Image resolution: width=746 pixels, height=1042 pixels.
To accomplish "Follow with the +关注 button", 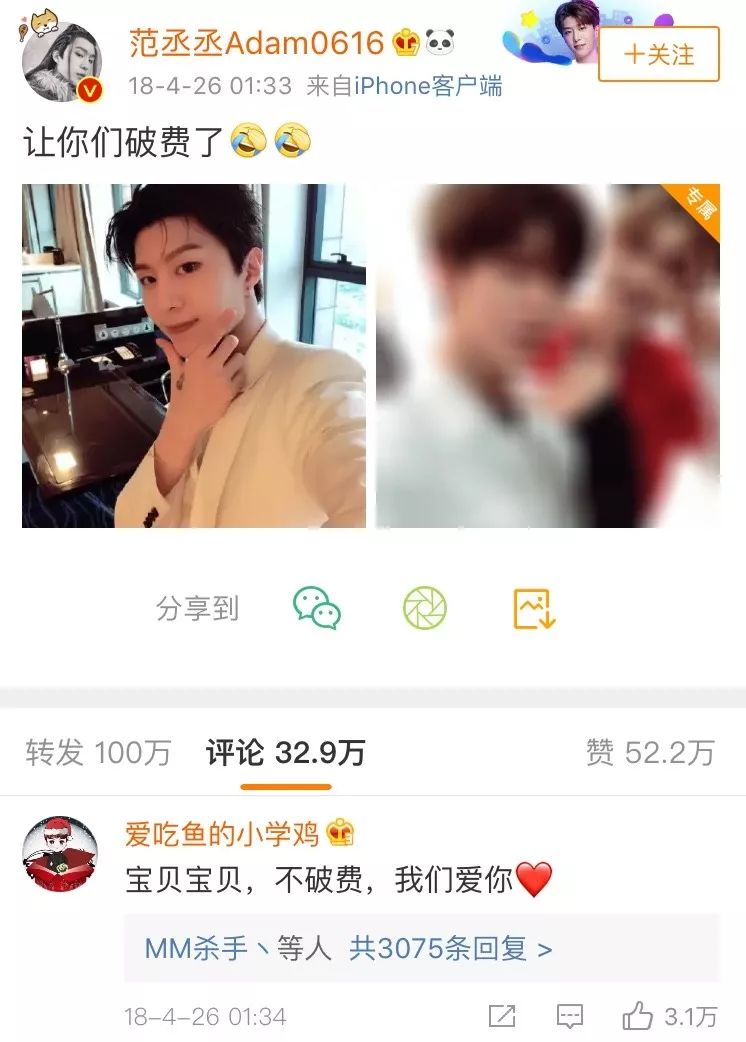I will (658, 54).
